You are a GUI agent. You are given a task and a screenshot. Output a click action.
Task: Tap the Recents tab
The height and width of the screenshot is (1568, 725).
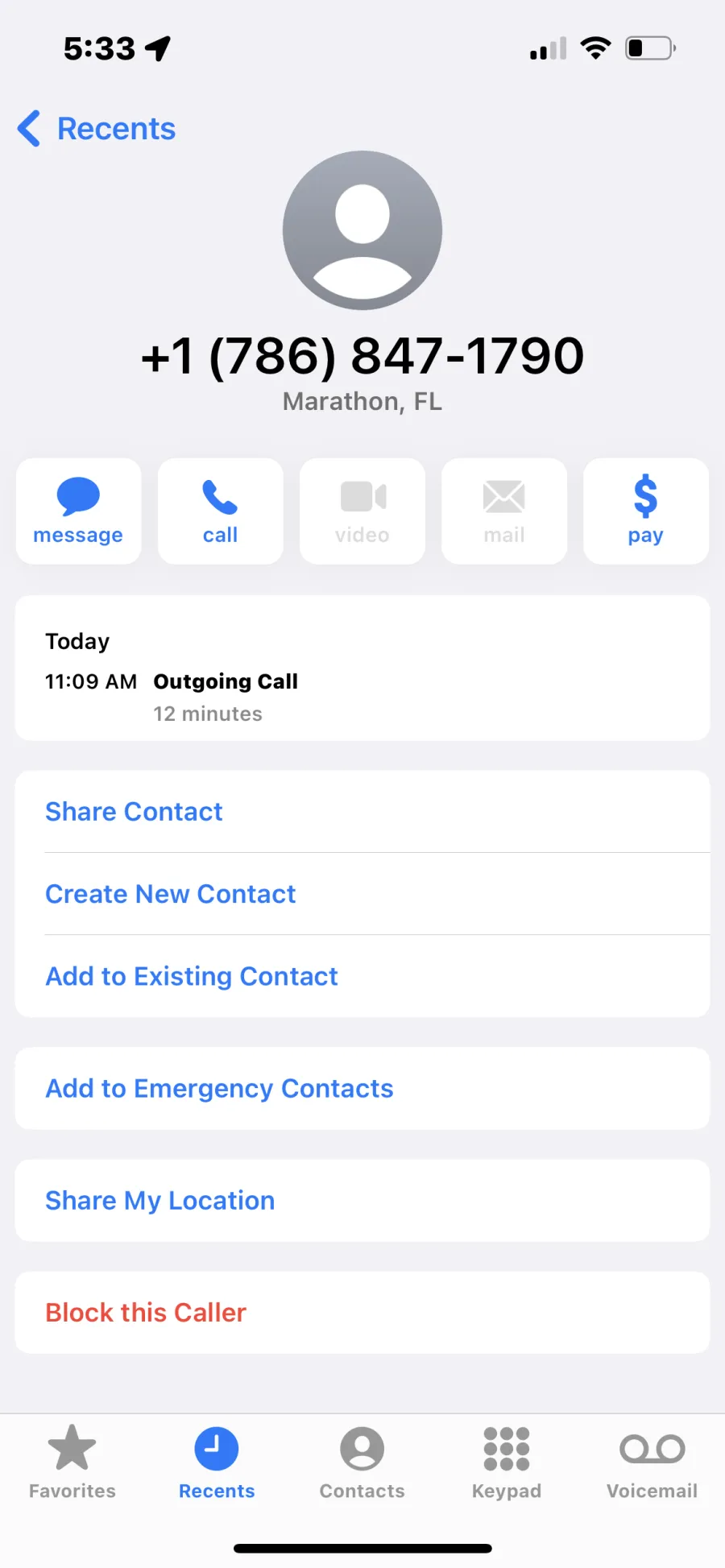[x=217, y=1462]
